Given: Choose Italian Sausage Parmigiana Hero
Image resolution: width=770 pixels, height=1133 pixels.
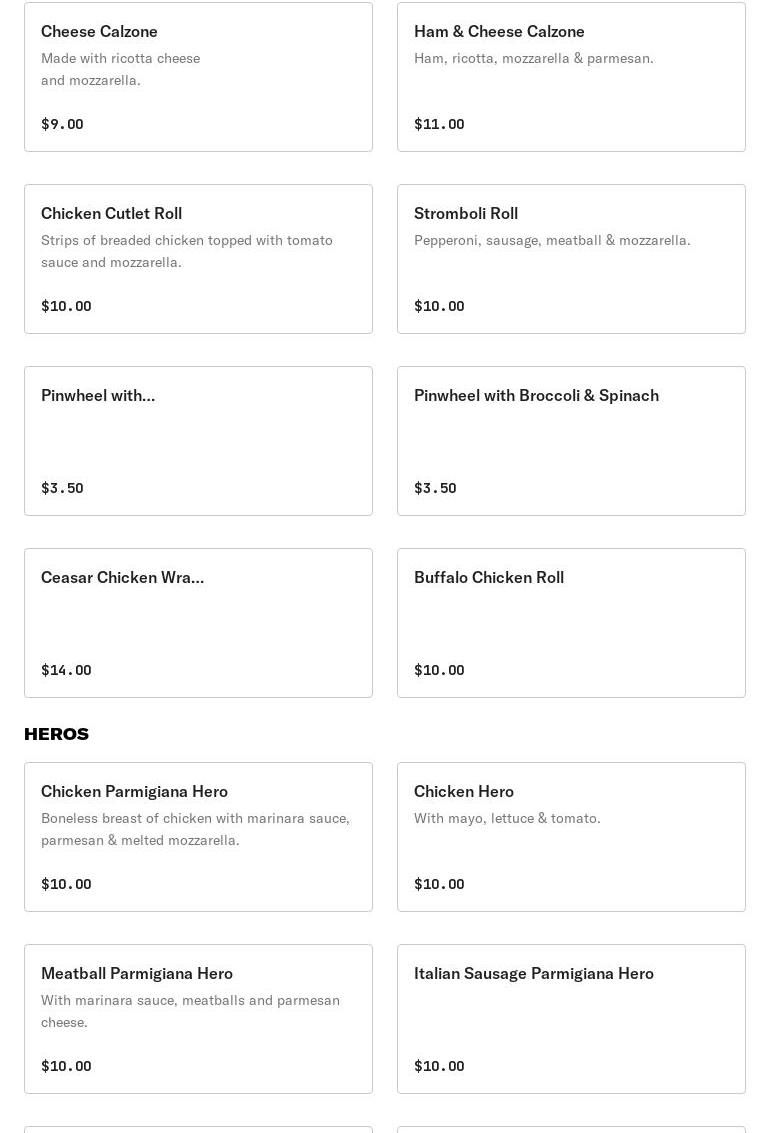Looking at the screenshot, I should (x=571, y=1019).
